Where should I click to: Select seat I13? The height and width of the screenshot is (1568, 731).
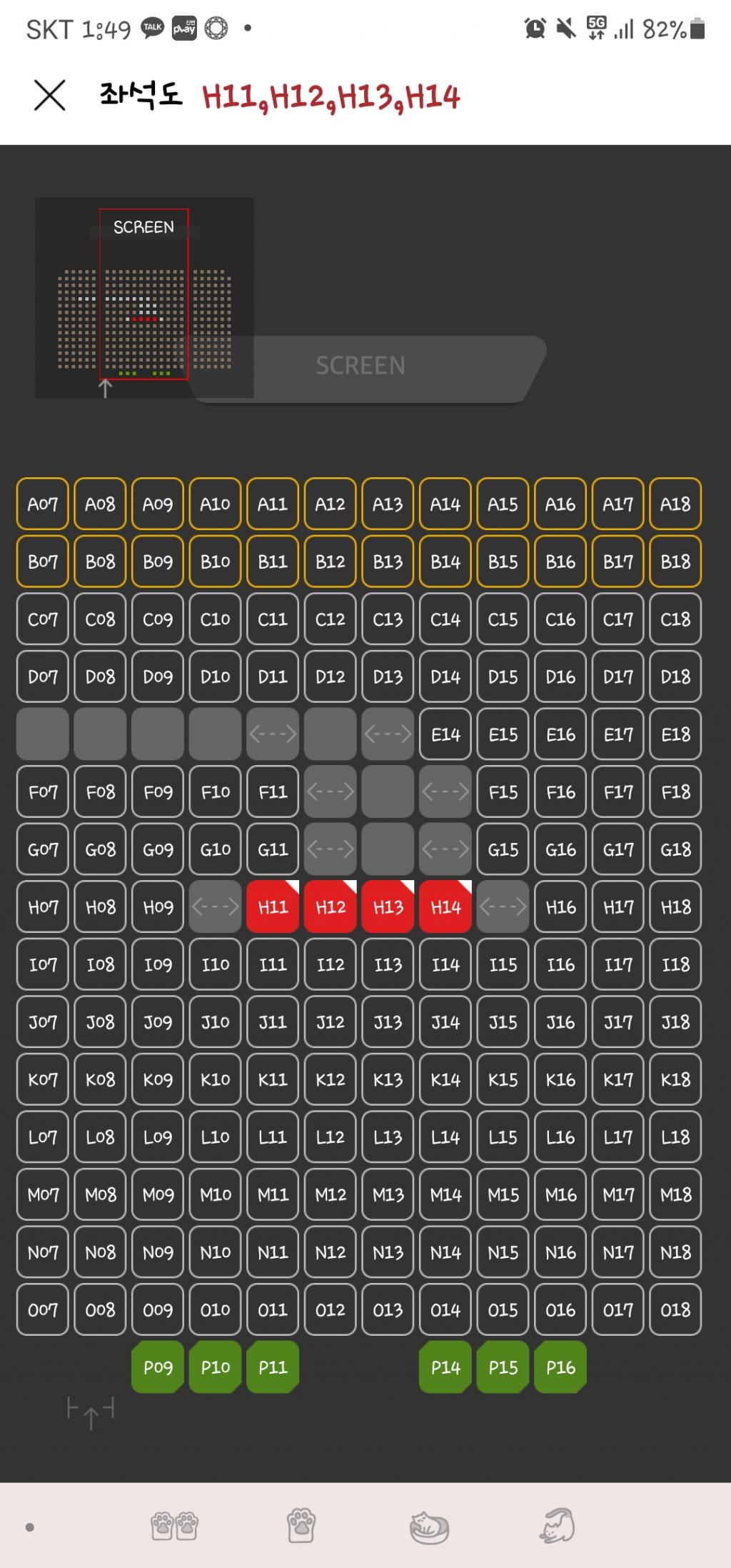click(x=388, y=965)
